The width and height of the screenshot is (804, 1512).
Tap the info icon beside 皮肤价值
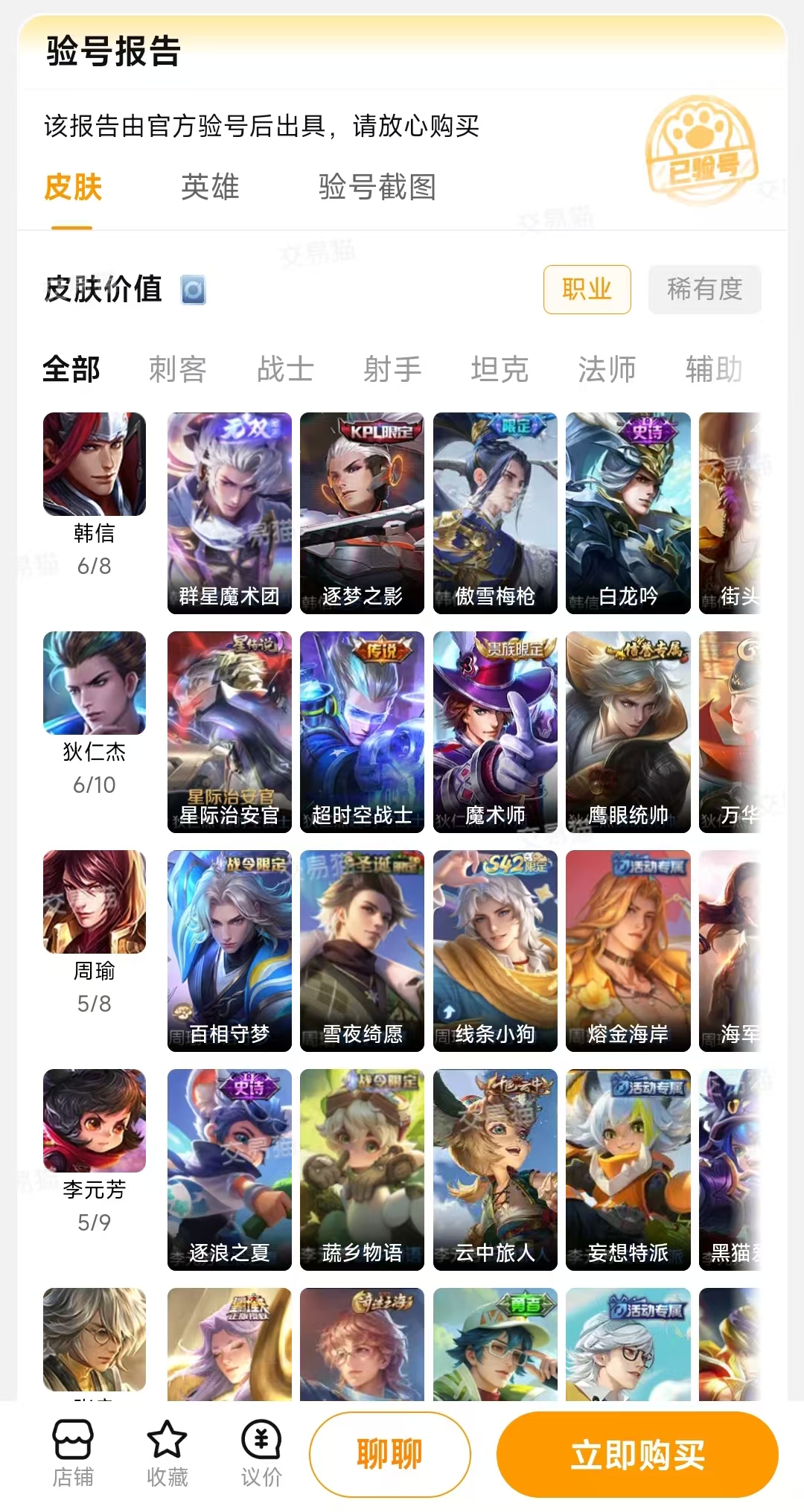pyautogui.click(x=194, y=290)
